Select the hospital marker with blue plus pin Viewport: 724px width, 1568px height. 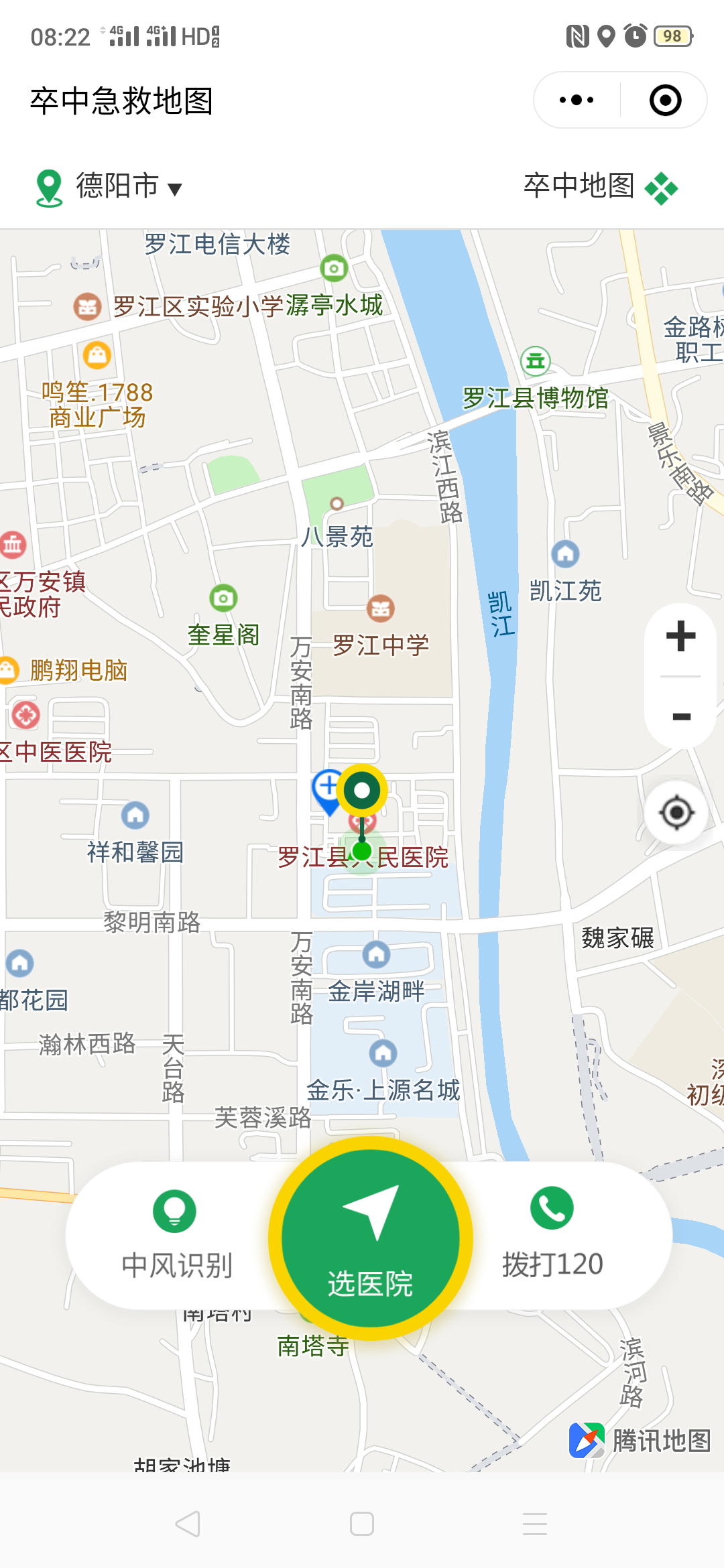326,789
